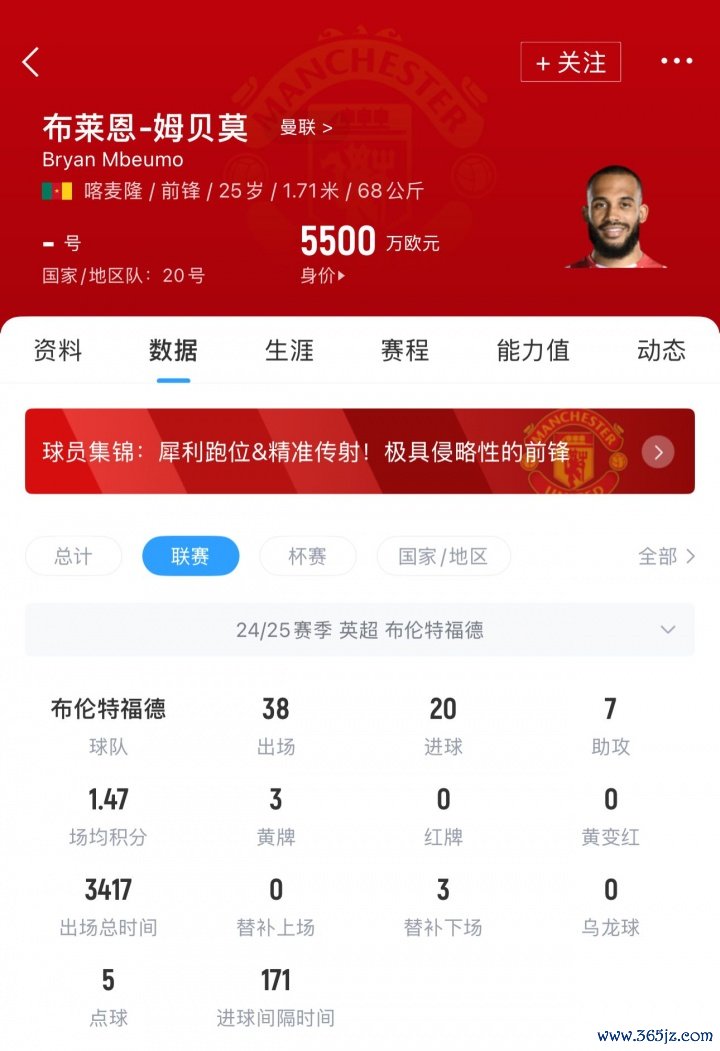Select the 数据 tab
Image resolution: width=720 pixels, height=1051 pixels.
[173, 350]
